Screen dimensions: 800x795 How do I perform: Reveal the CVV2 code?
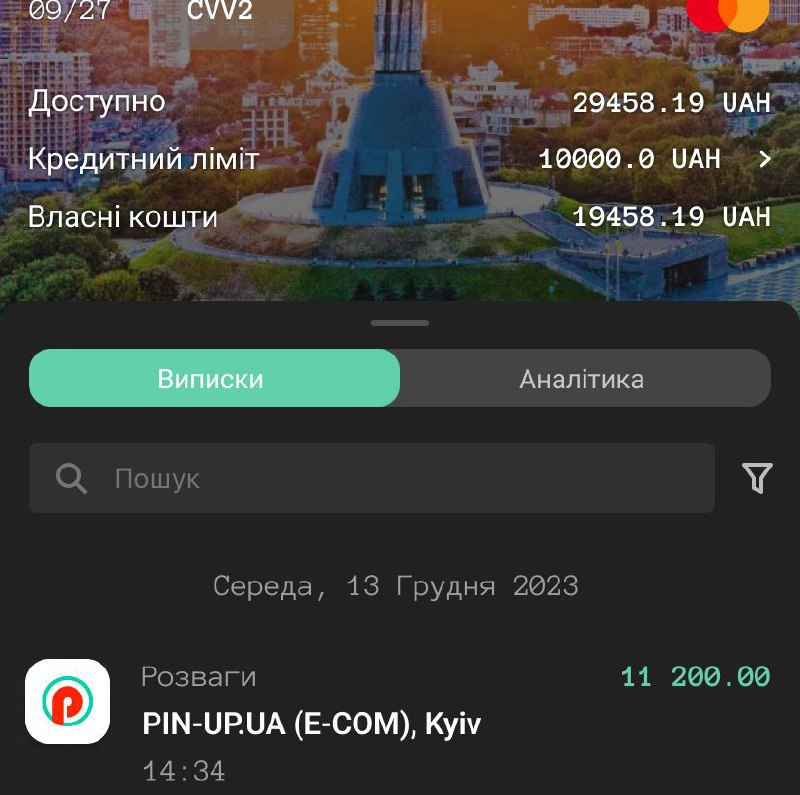point(219,12)
